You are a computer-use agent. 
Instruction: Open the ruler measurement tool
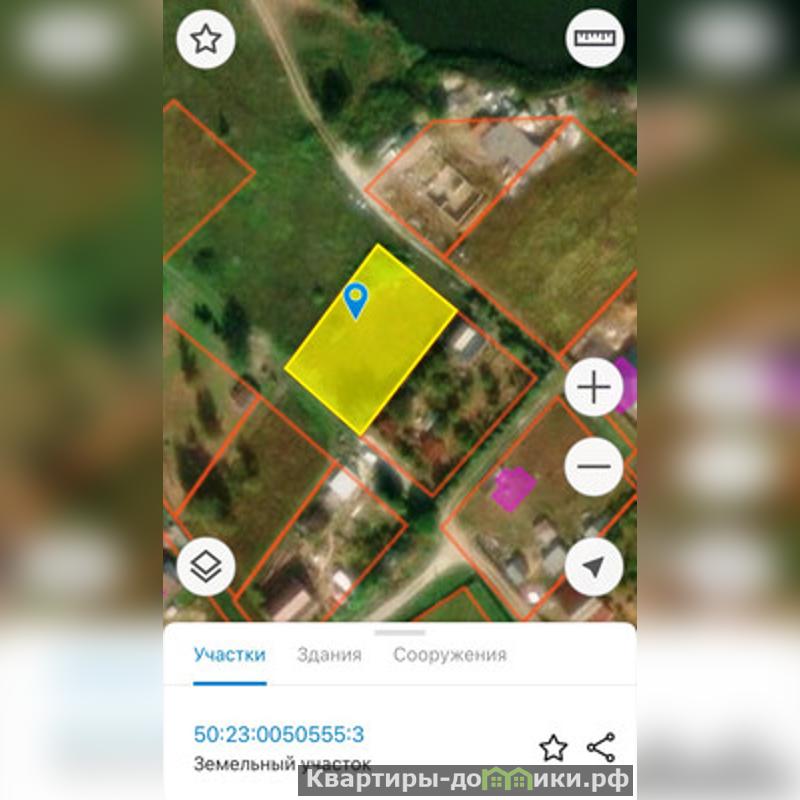tap(594, 40)
